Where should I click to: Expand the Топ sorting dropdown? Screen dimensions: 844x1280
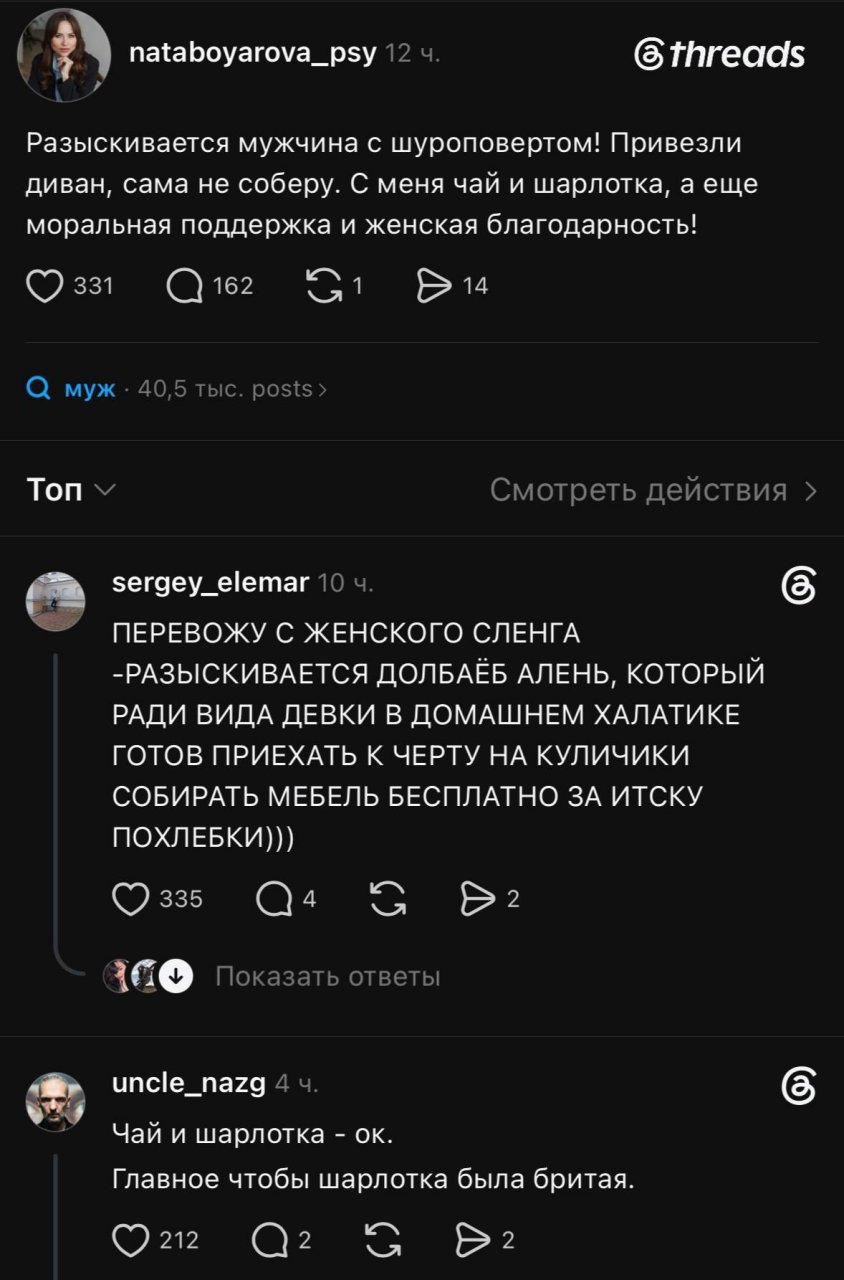pyautogui.click(x=71, y=490)
